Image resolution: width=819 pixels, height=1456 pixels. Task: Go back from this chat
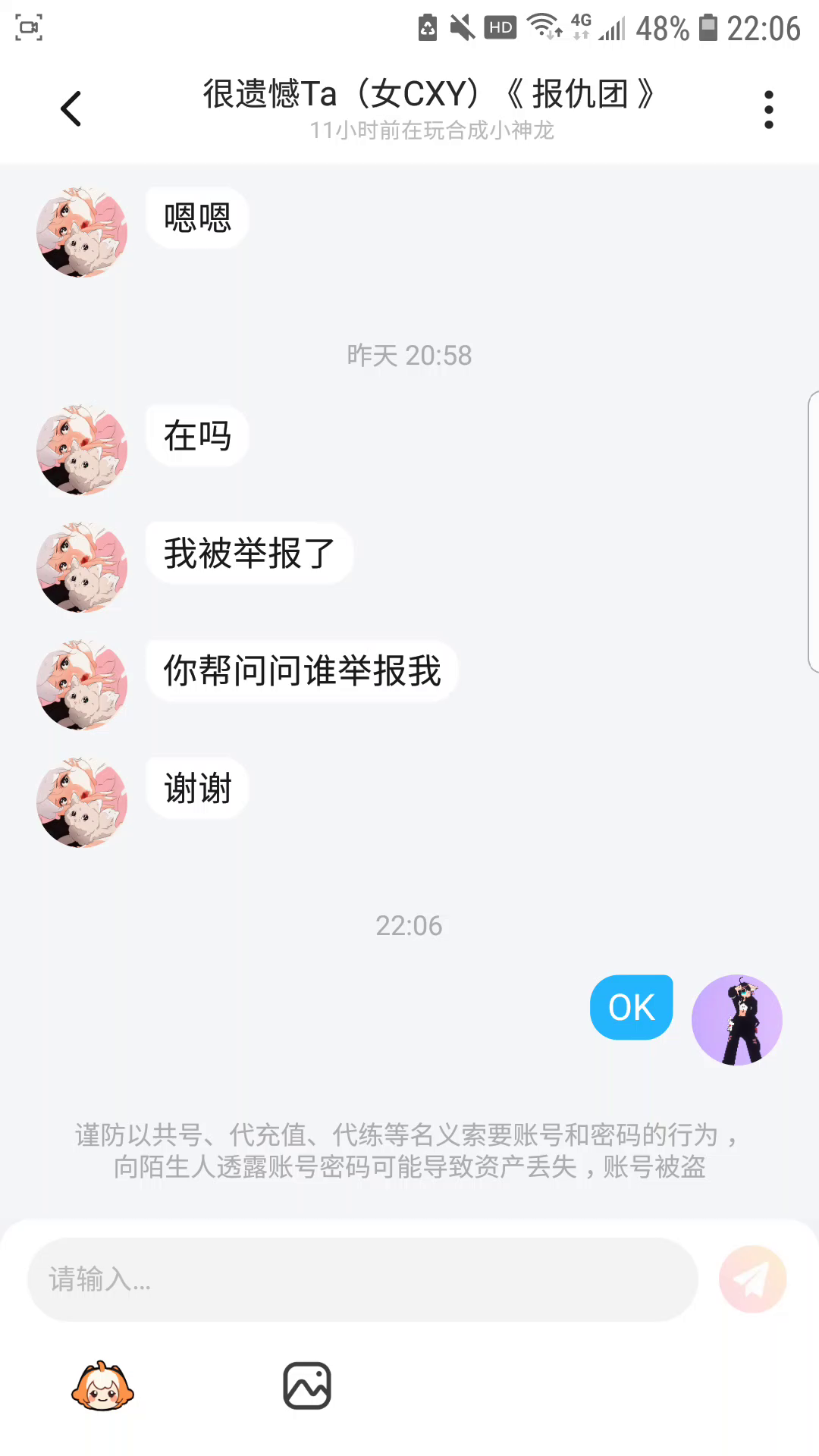pos(71,108)
